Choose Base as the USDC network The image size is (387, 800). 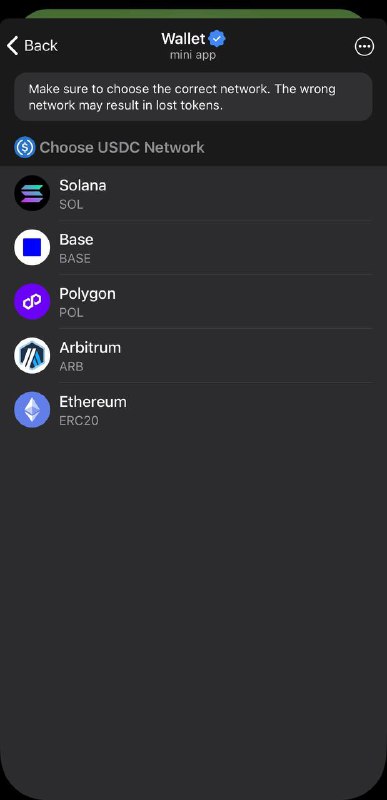[x=193, y=247]
